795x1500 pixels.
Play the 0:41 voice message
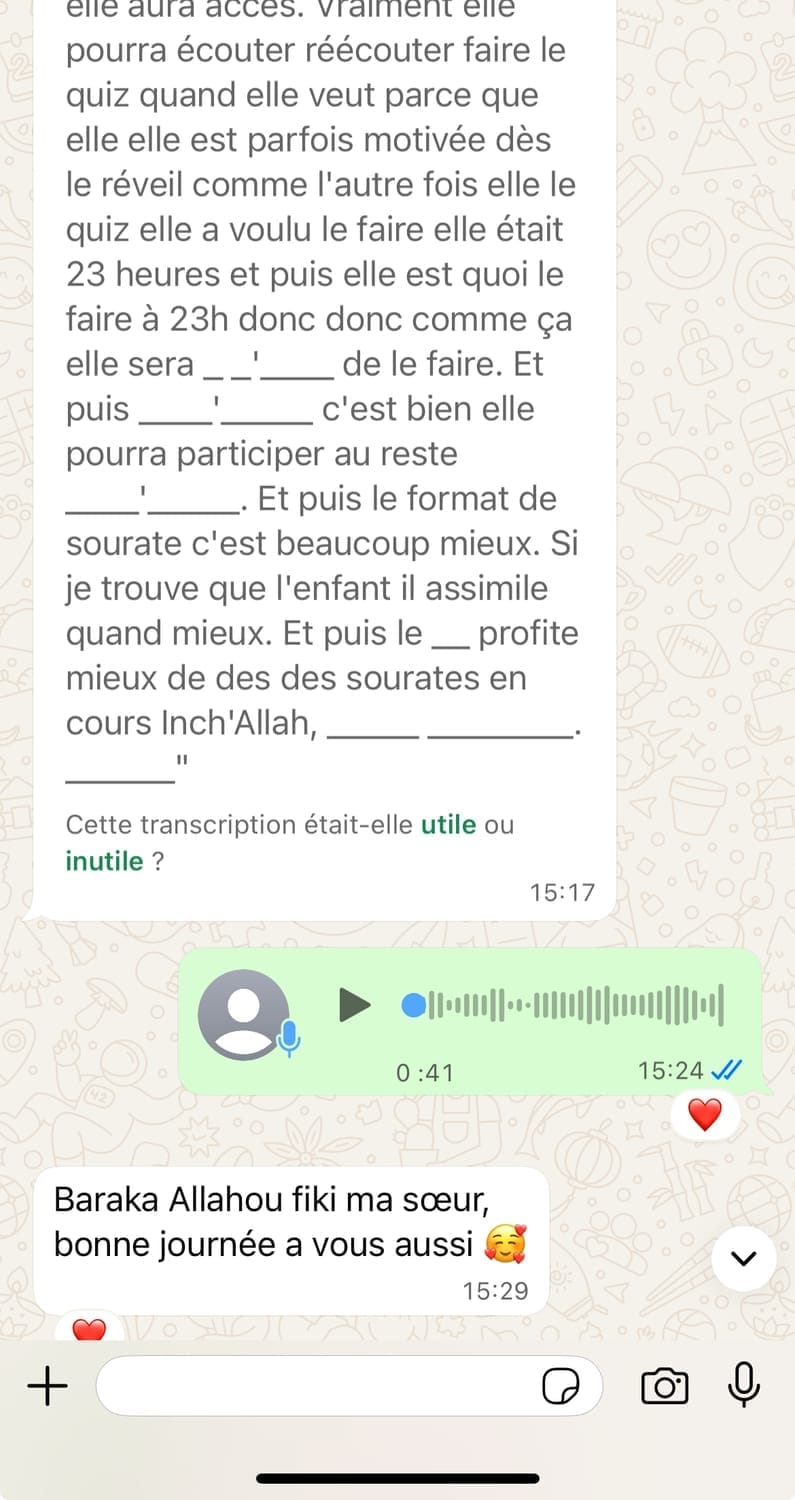[354, 1005]
